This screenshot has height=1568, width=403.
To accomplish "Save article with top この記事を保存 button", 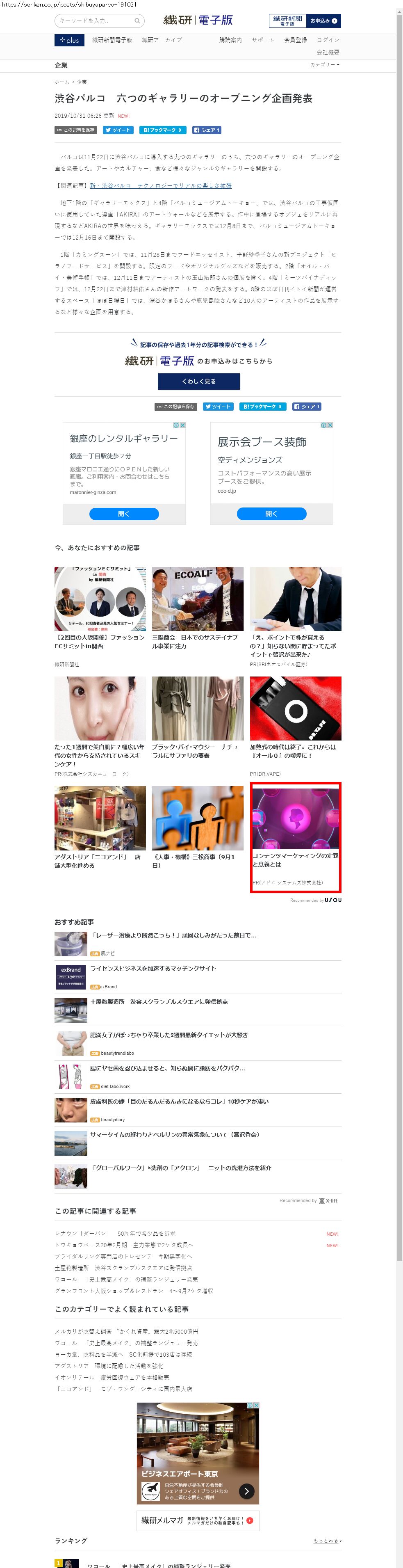I will (76, 130).
